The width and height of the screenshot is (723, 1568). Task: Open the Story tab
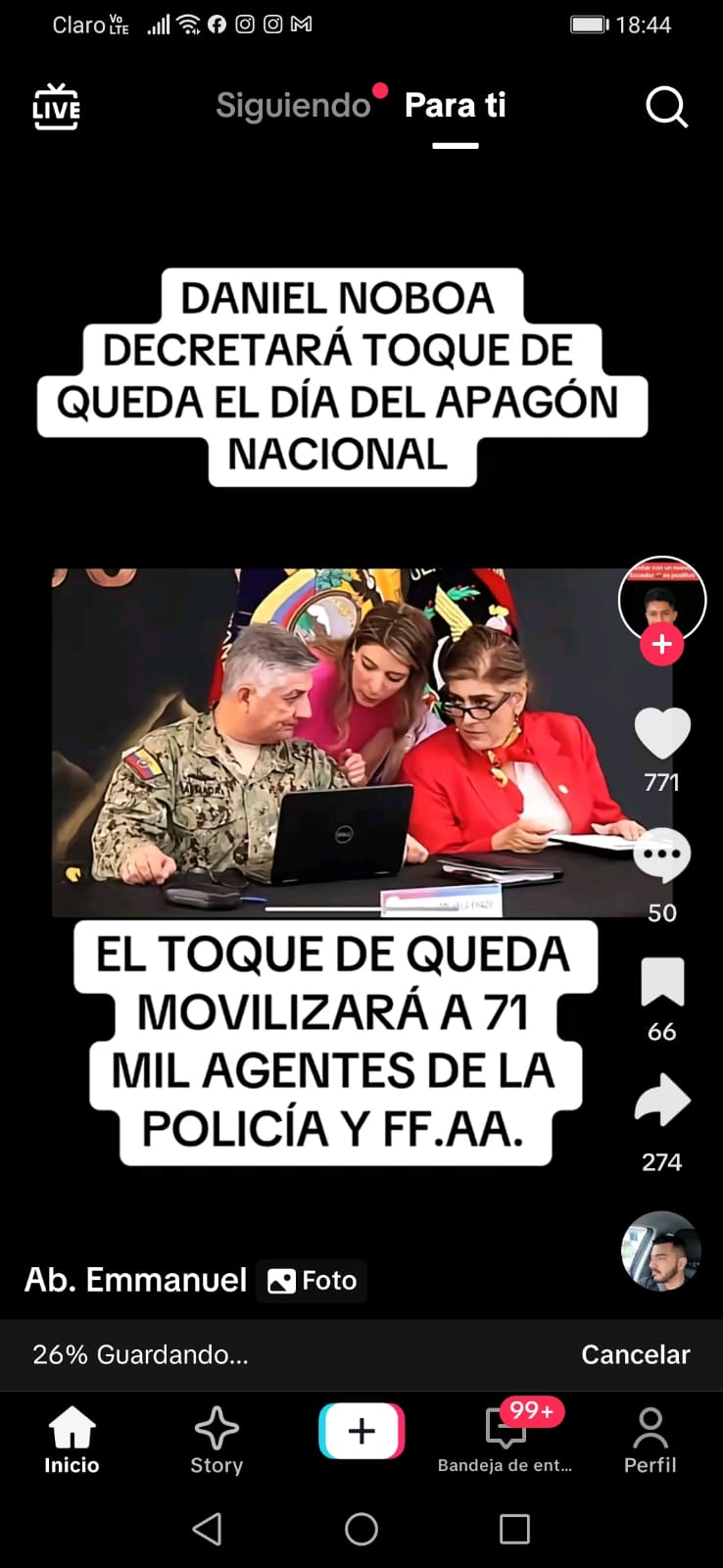[217, 1440]
